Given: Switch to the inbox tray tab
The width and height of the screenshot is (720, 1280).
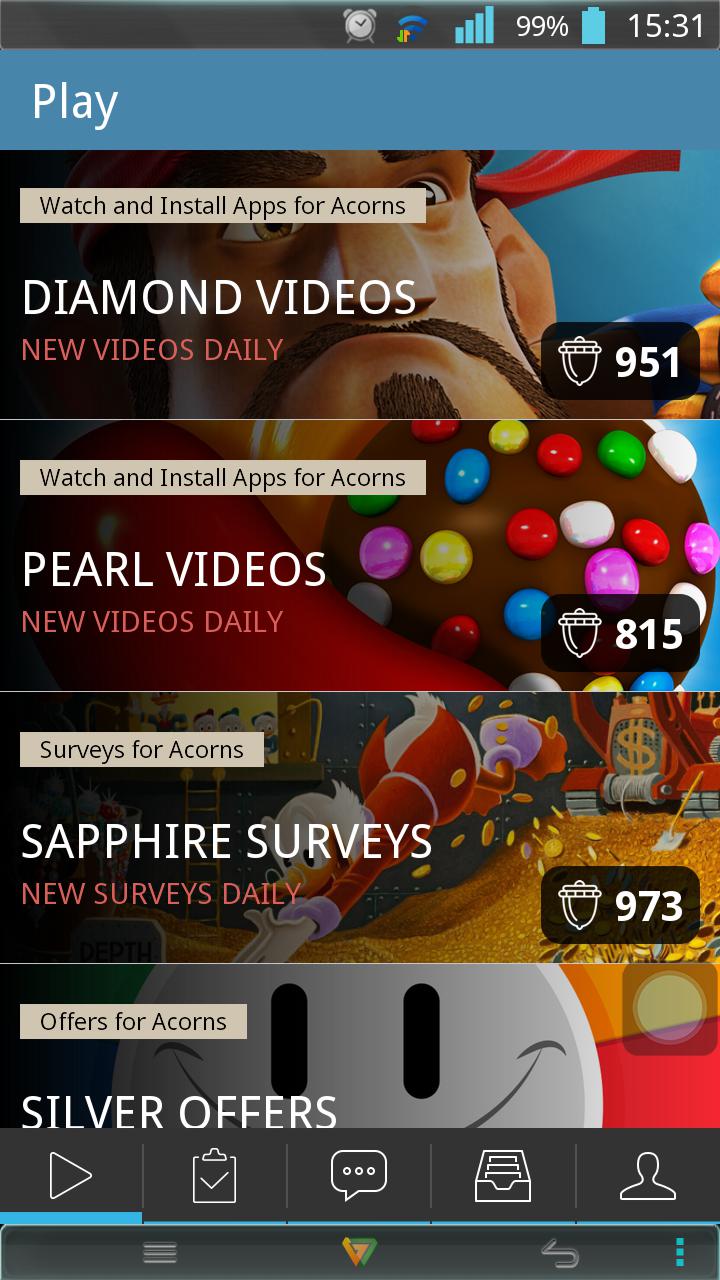Looking at the screenshot, I should coord(503,1176).
